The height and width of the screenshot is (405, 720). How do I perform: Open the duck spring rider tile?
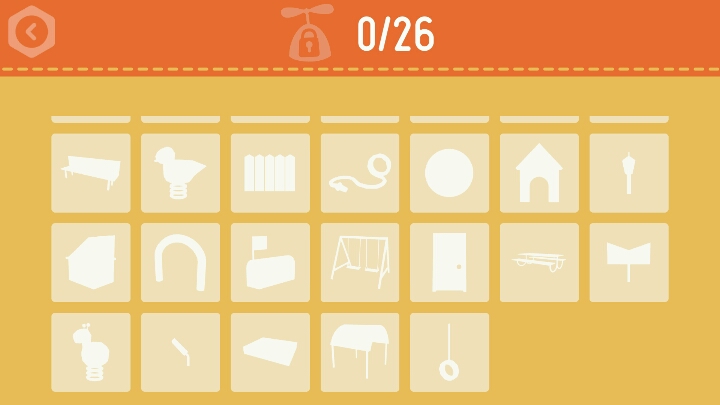(x=180, y=173)
